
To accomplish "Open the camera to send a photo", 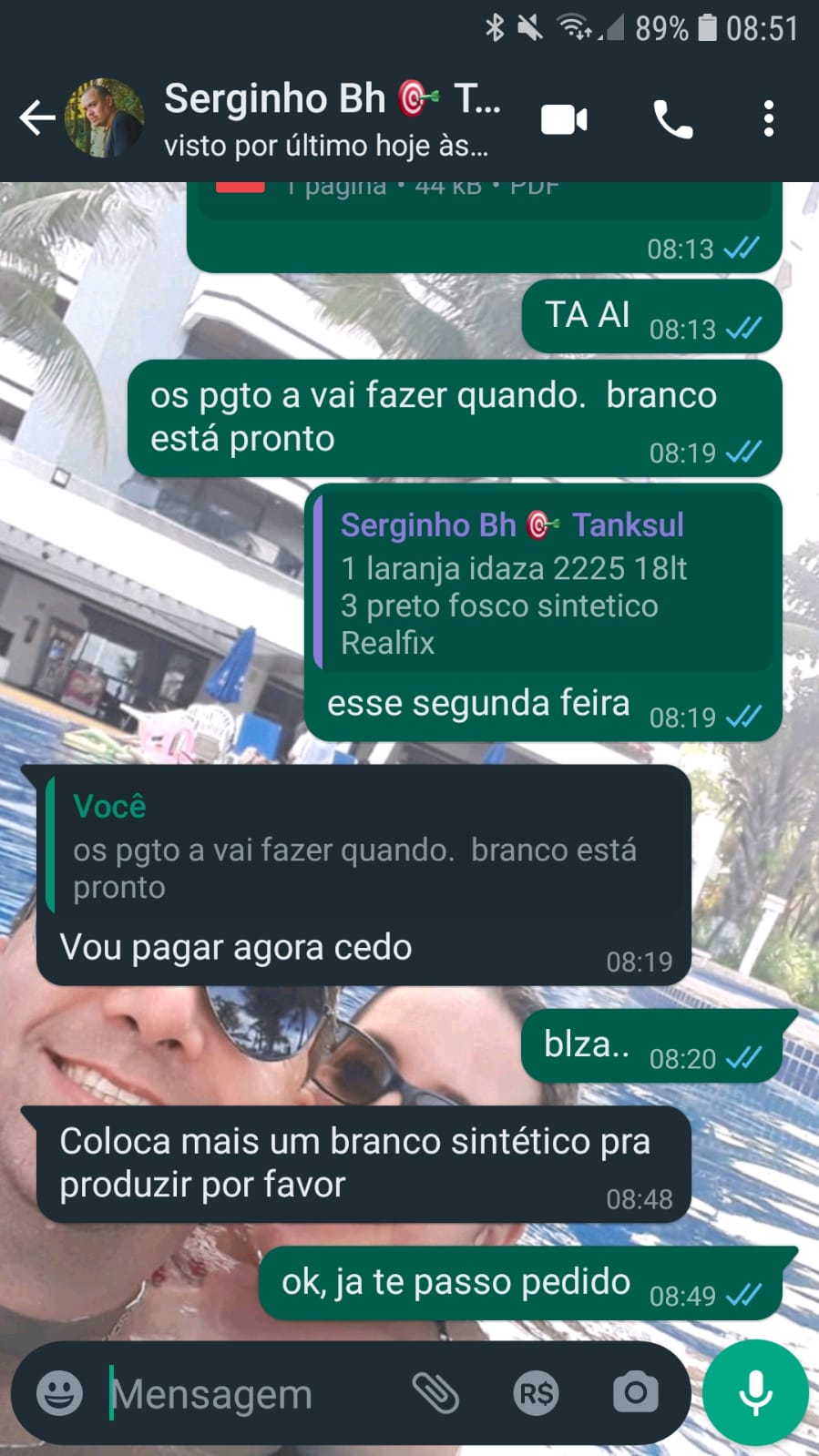I will tap(635, 1393).
